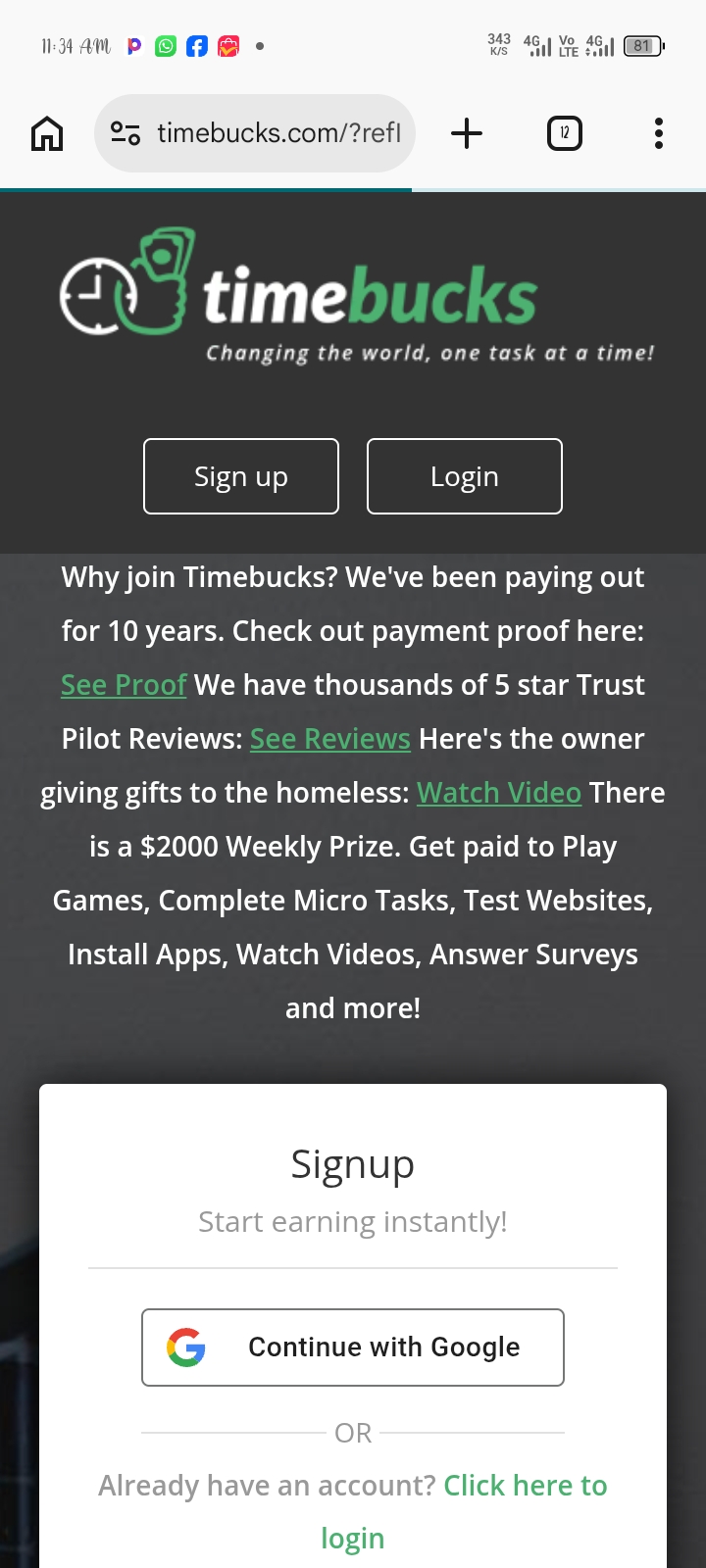Image resolution: width=706 pixels, height=1568 pixels.
Task: Tap Click here to login link
Action: (525, 1486)
